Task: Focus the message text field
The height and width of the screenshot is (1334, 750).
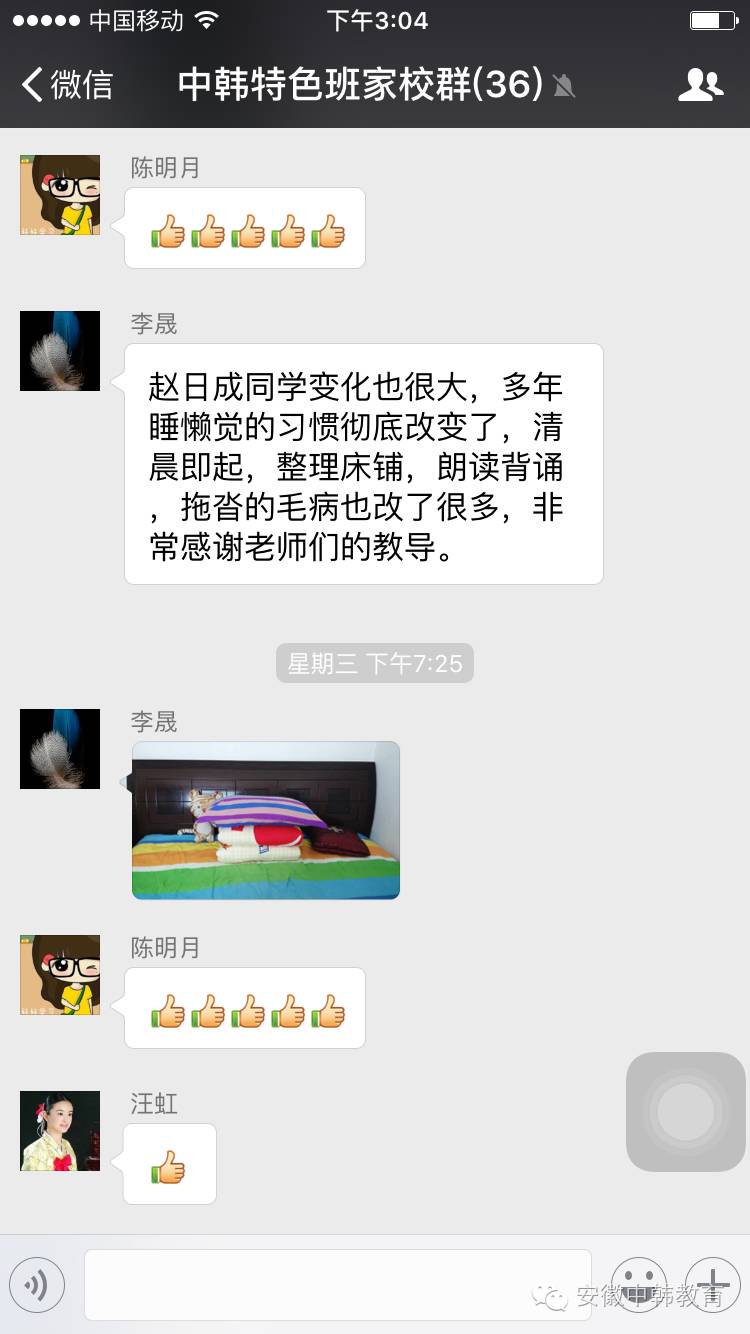Action: [x=338, y=1285]
